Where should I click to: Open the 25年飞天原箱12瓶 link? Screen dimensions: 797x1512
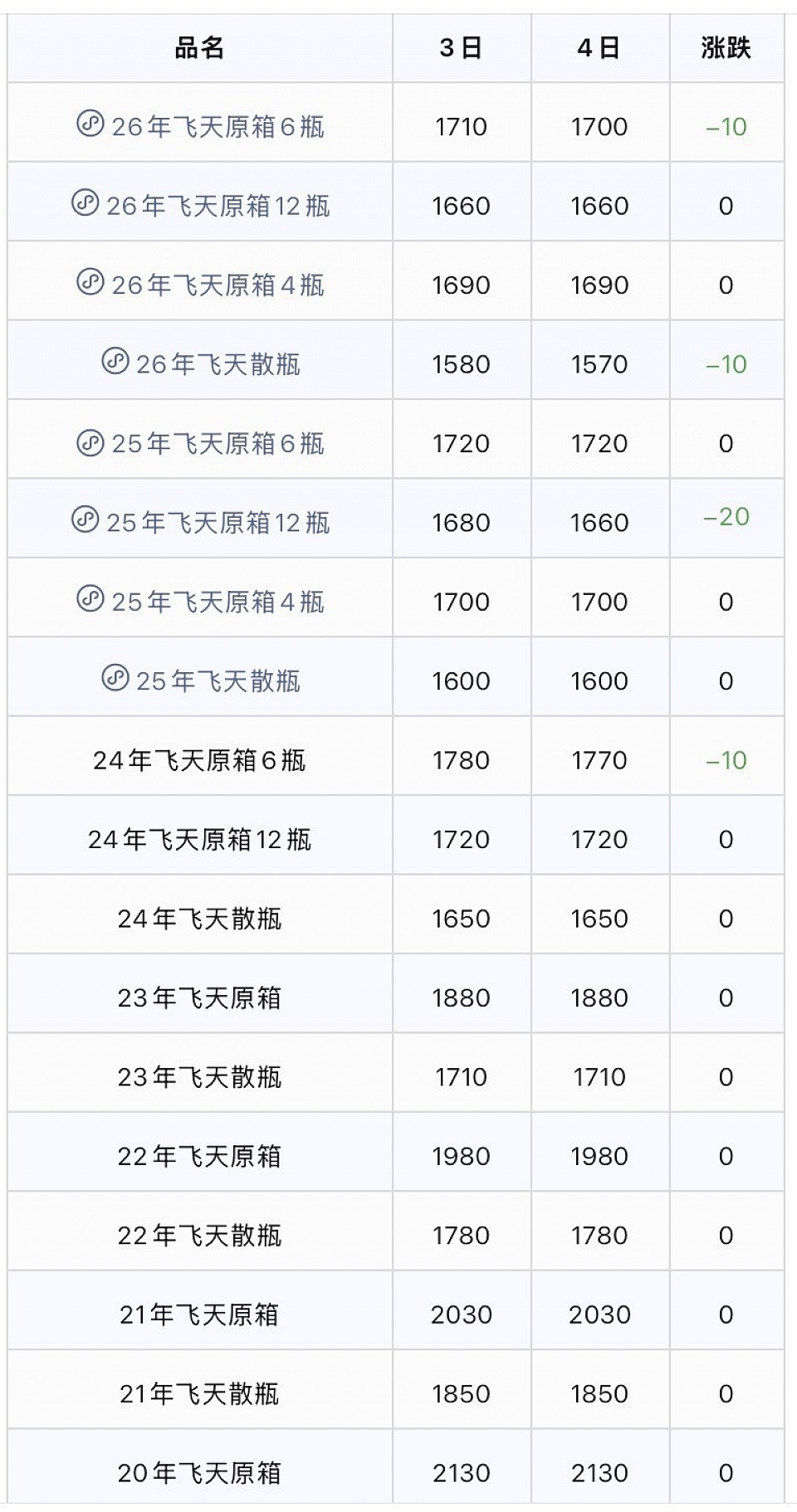point(201,522)
